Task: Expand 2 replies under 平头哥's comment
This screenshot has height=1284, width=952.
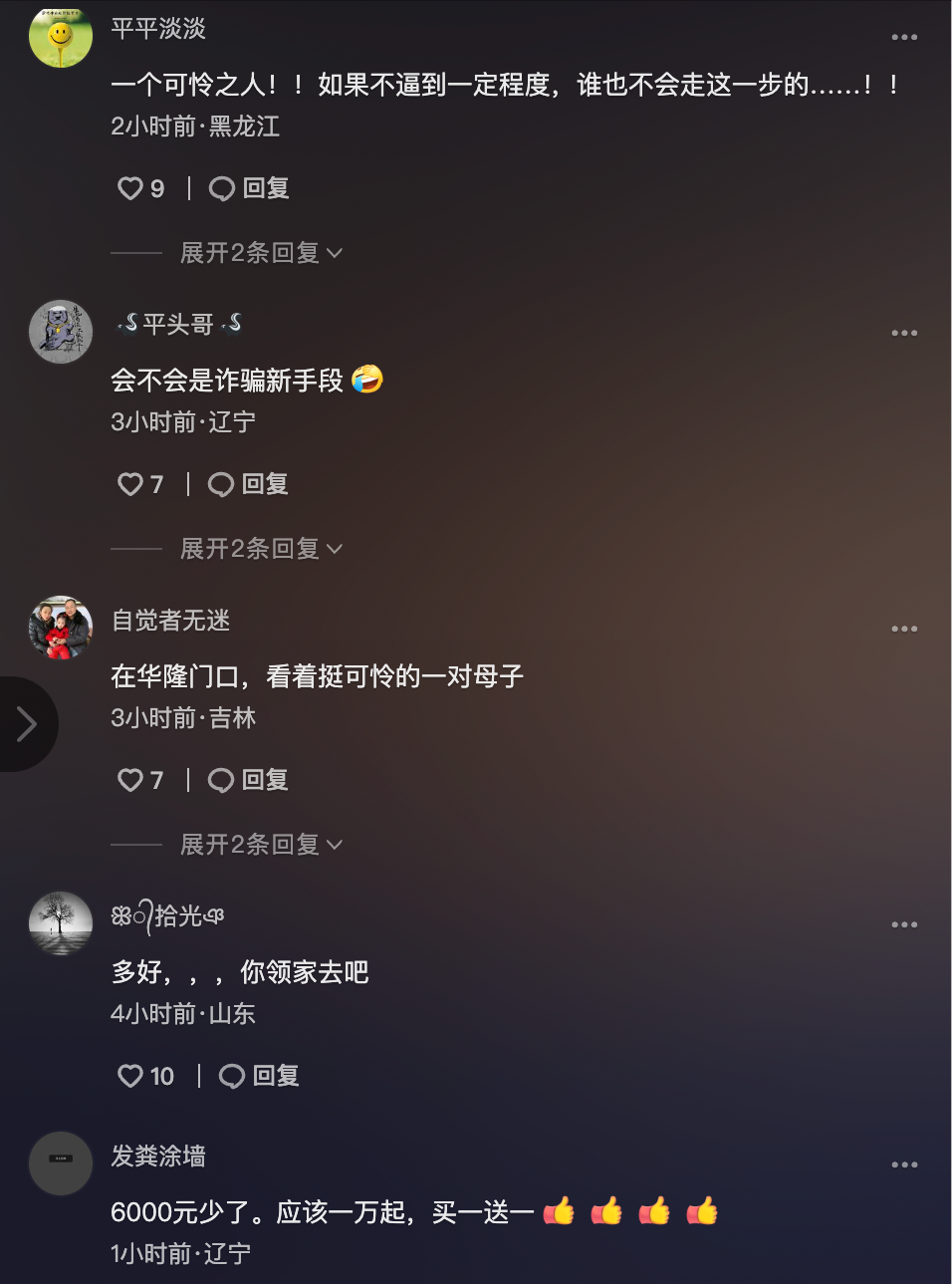Action: click(261, 549)
